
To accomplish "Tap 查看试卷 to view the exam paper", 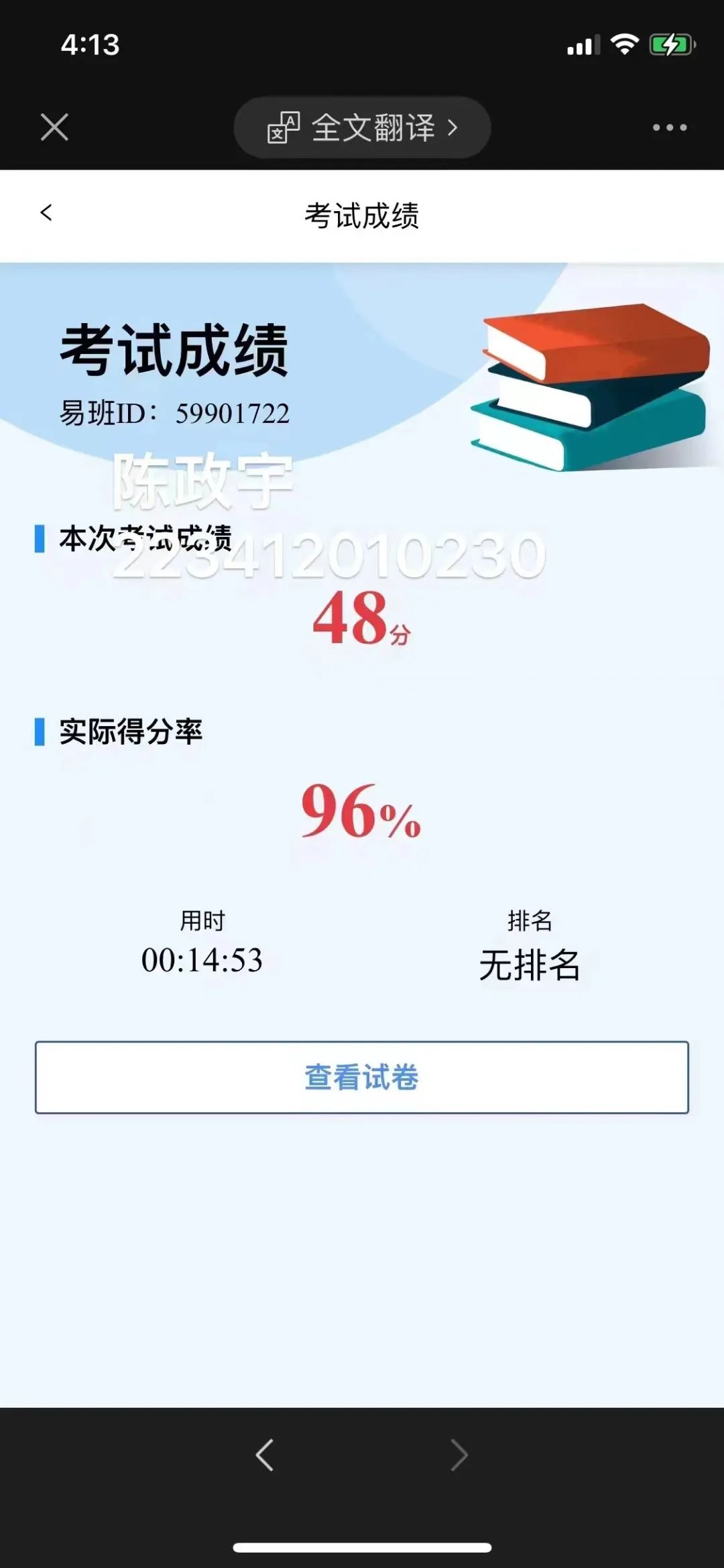I will point(362,1077).
